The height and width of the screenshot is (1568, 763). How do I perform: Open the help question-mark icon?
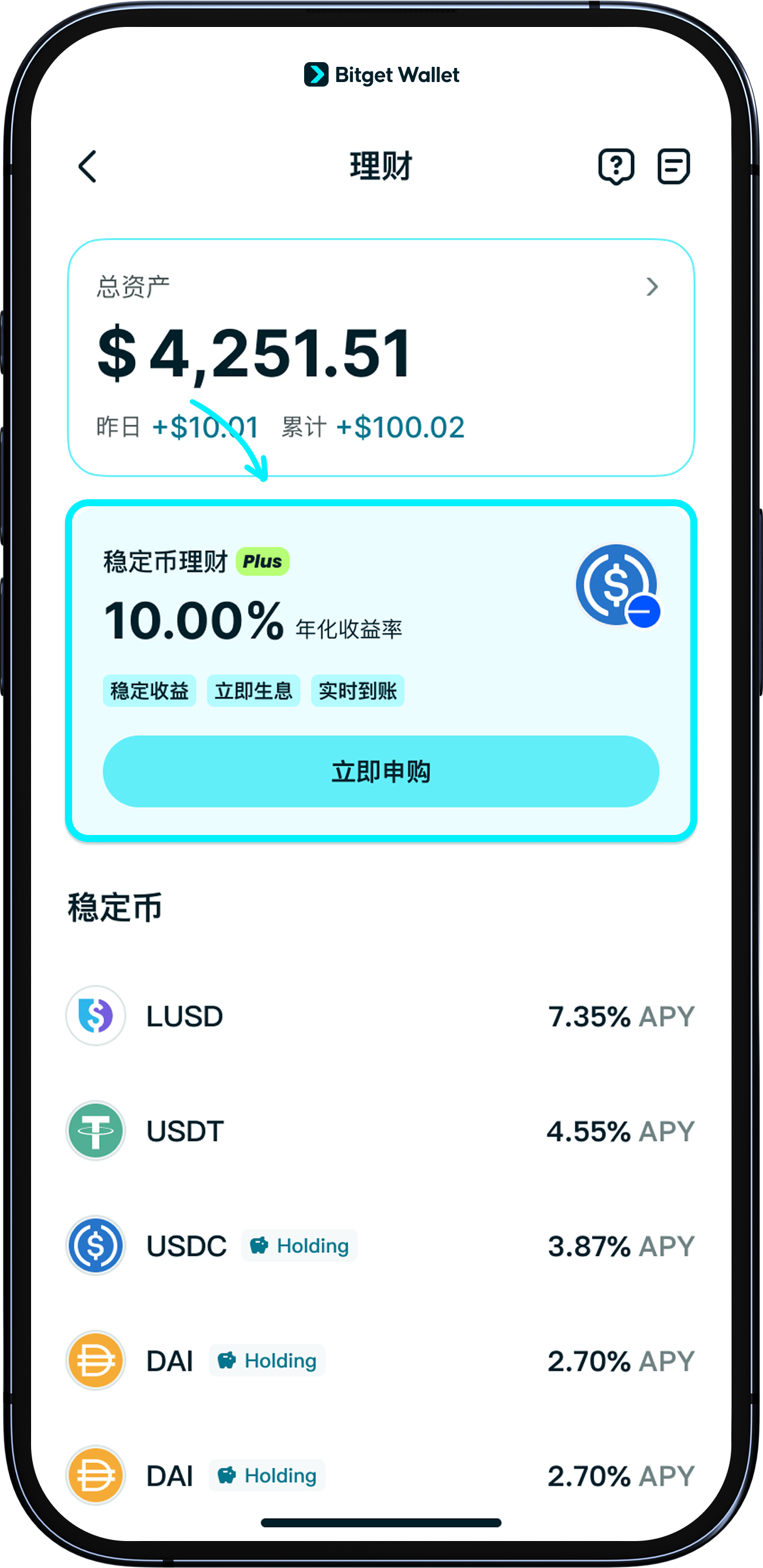pos(616,166)
